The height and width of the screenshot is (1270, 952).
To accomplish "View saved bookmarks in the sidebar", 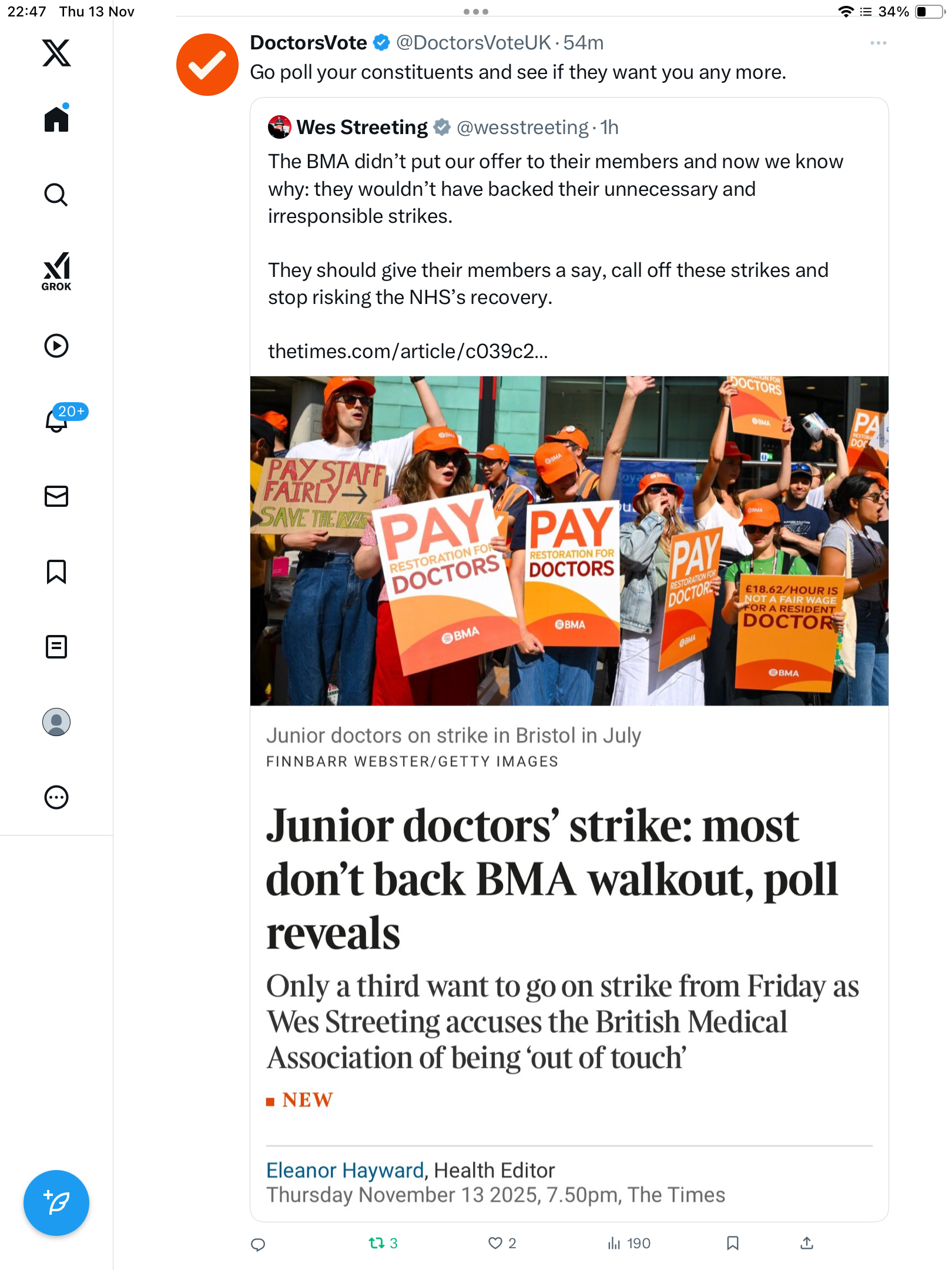I will pos(56,571).
